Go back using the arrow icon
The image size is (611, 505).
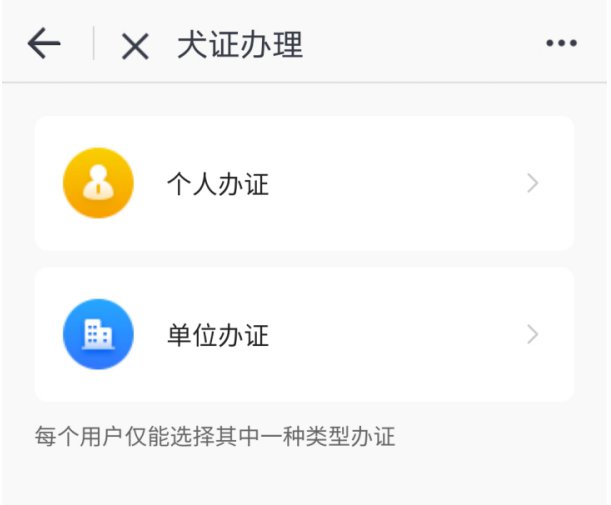(x=44, y=44)
